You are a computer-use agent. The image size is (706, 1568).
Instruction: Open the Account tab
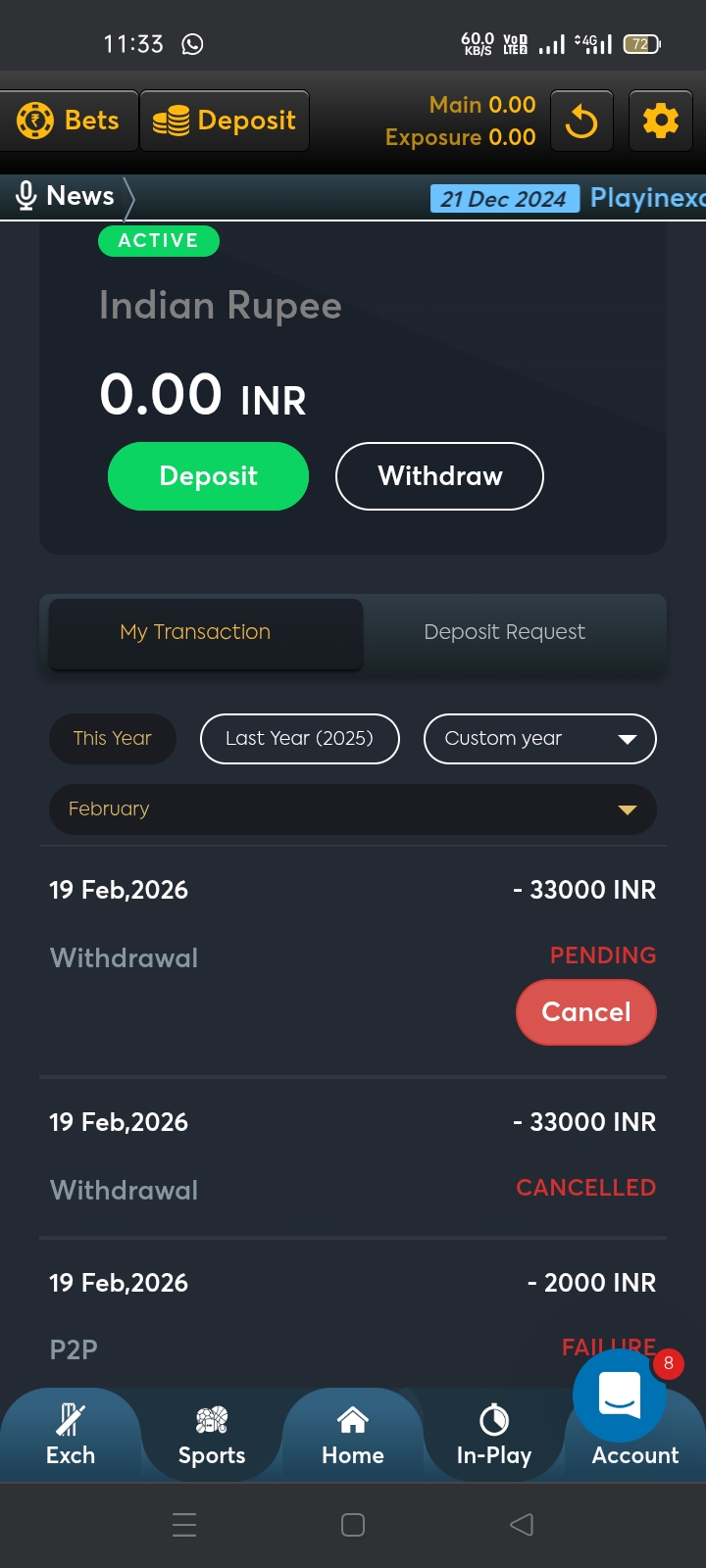635,1456
